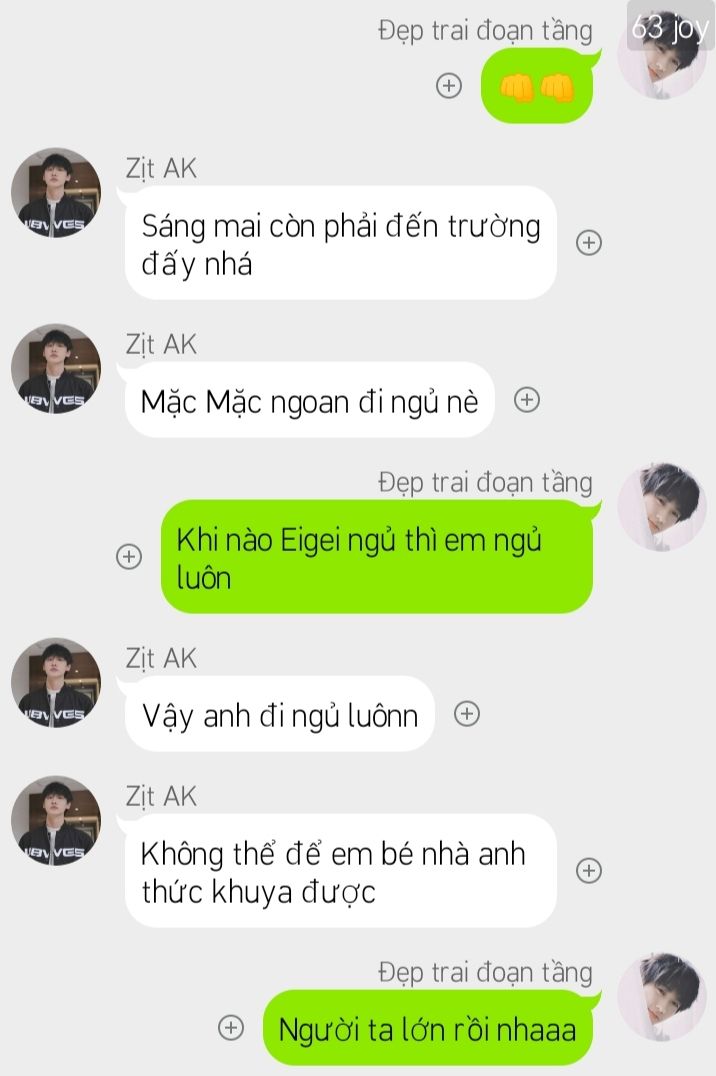Tap plus icon next to "Không thể để em bé" message
The image size is (716, 1076).
pyautogui.click(x=589, y=871)
